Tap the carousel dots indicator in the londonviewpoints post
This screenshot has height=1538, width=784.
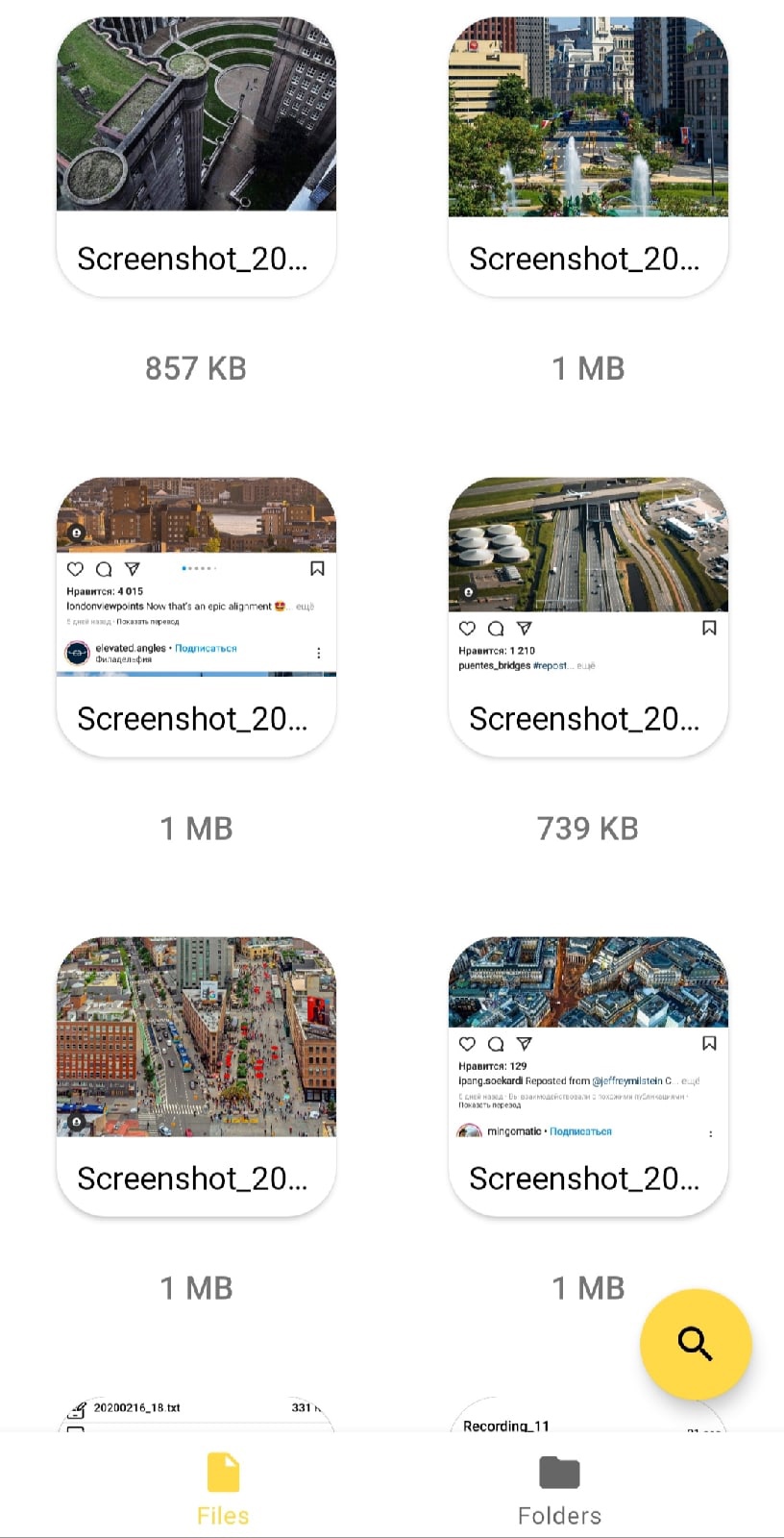(199, 568)
